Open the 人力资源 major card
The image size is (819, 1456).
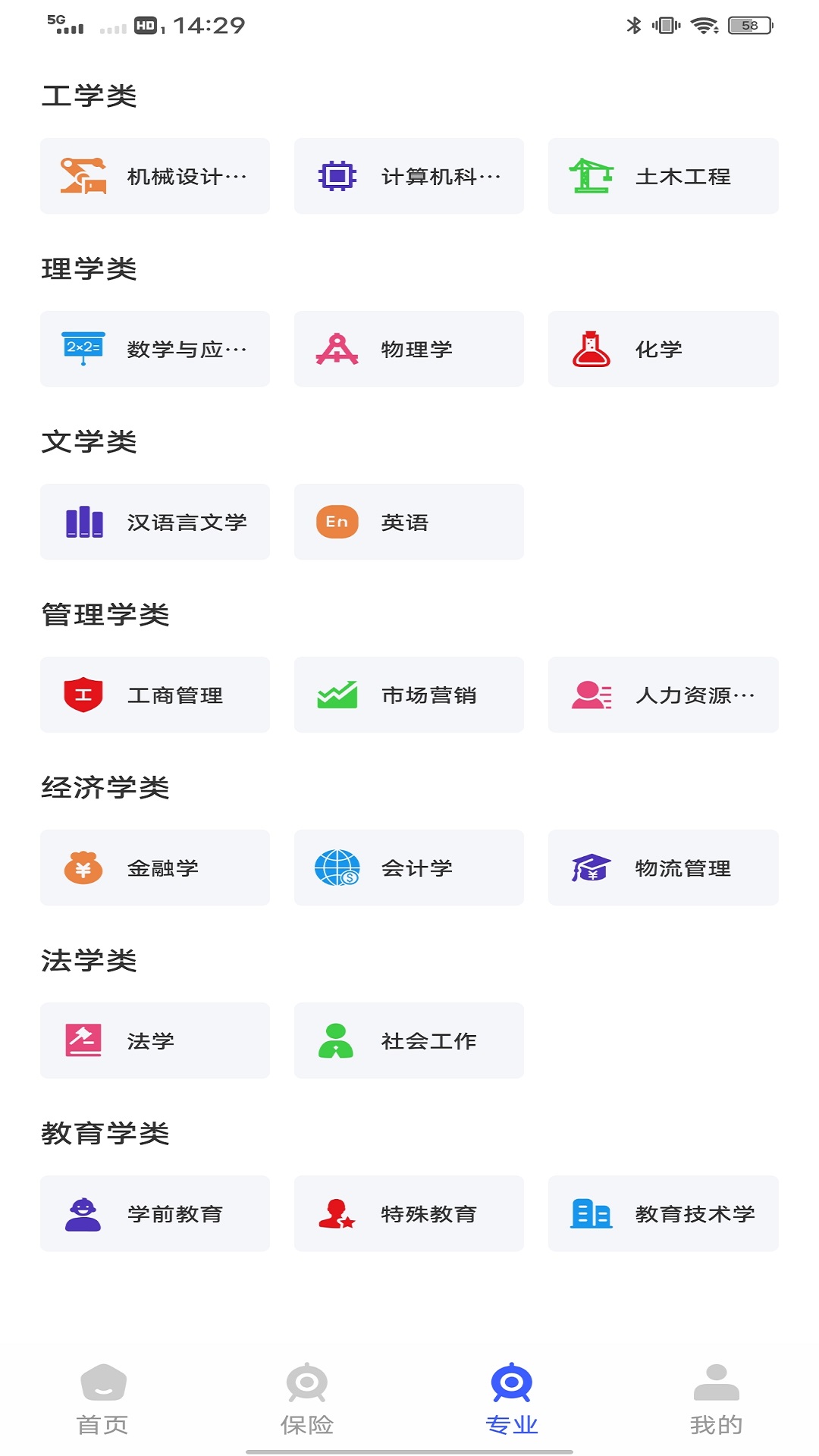(x=663, y=695)
